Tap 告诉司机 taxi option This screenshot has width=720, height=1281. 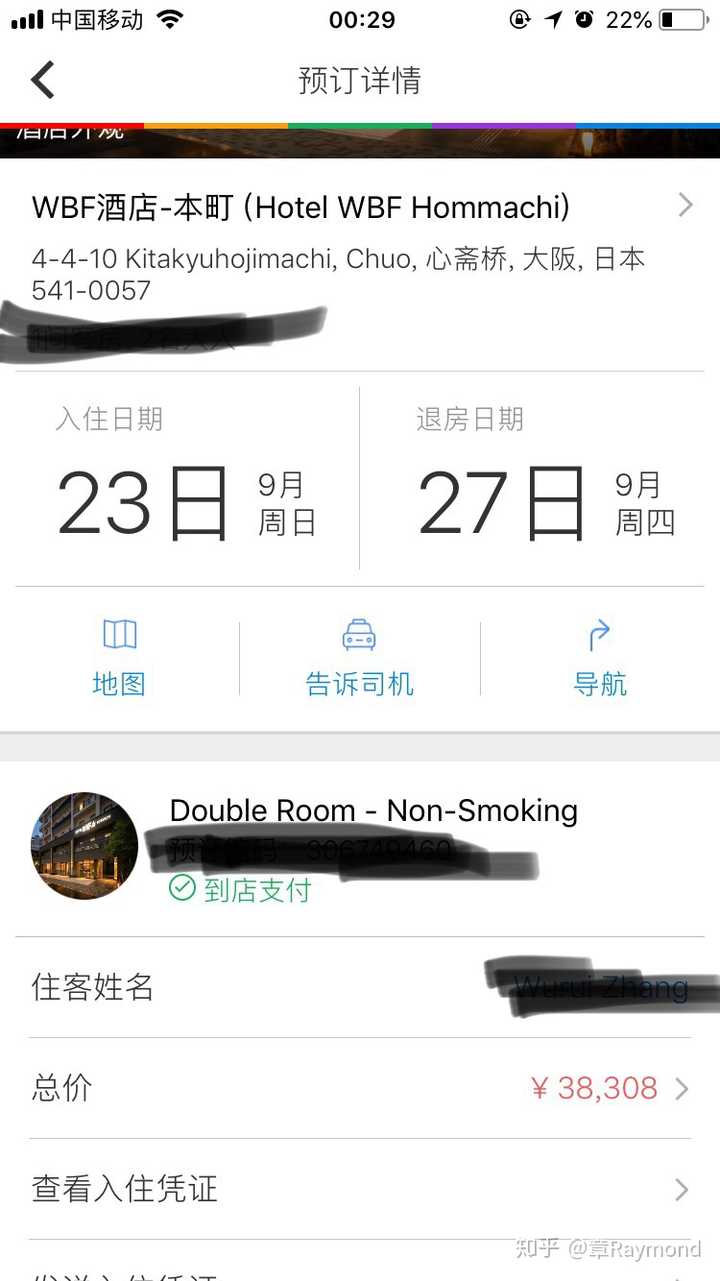tap(359, 658)
